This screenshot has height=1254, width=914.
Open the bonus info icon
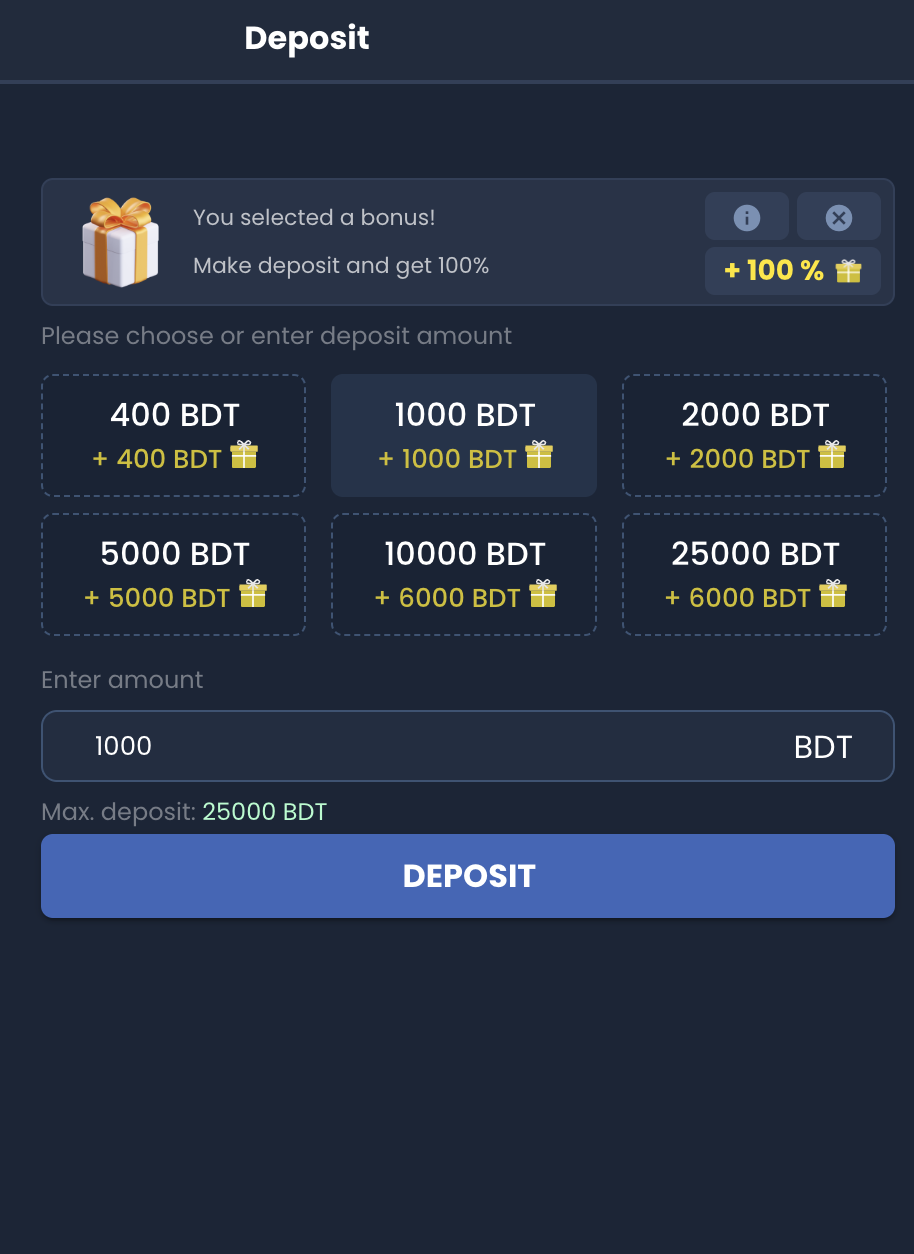(746, 217)
